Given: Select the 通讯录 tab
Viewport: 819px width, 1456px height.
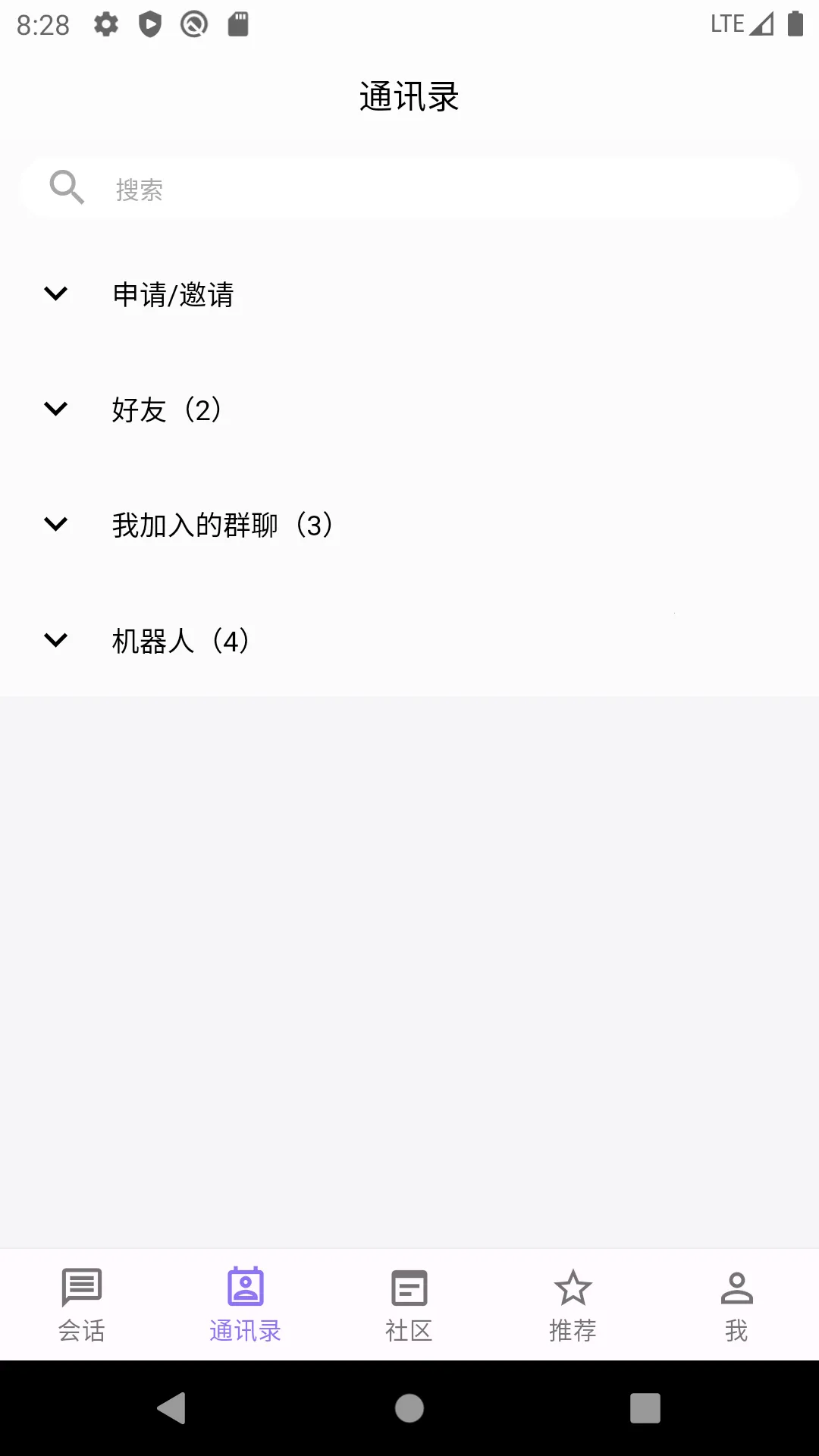Looking at the screenshot, I should [x=245, y=1305].
